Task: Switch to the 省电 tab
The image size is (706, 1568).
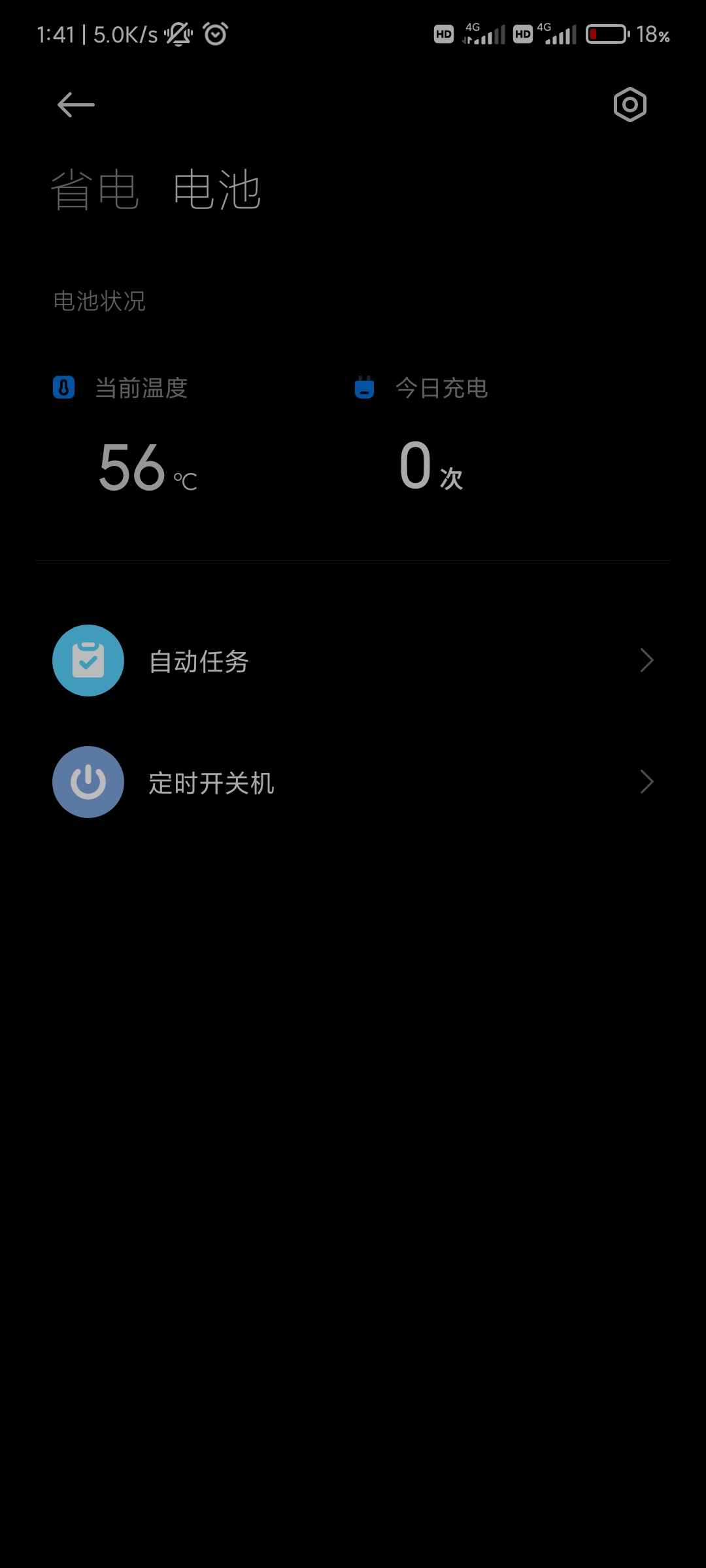Action: tap(95, 190)
